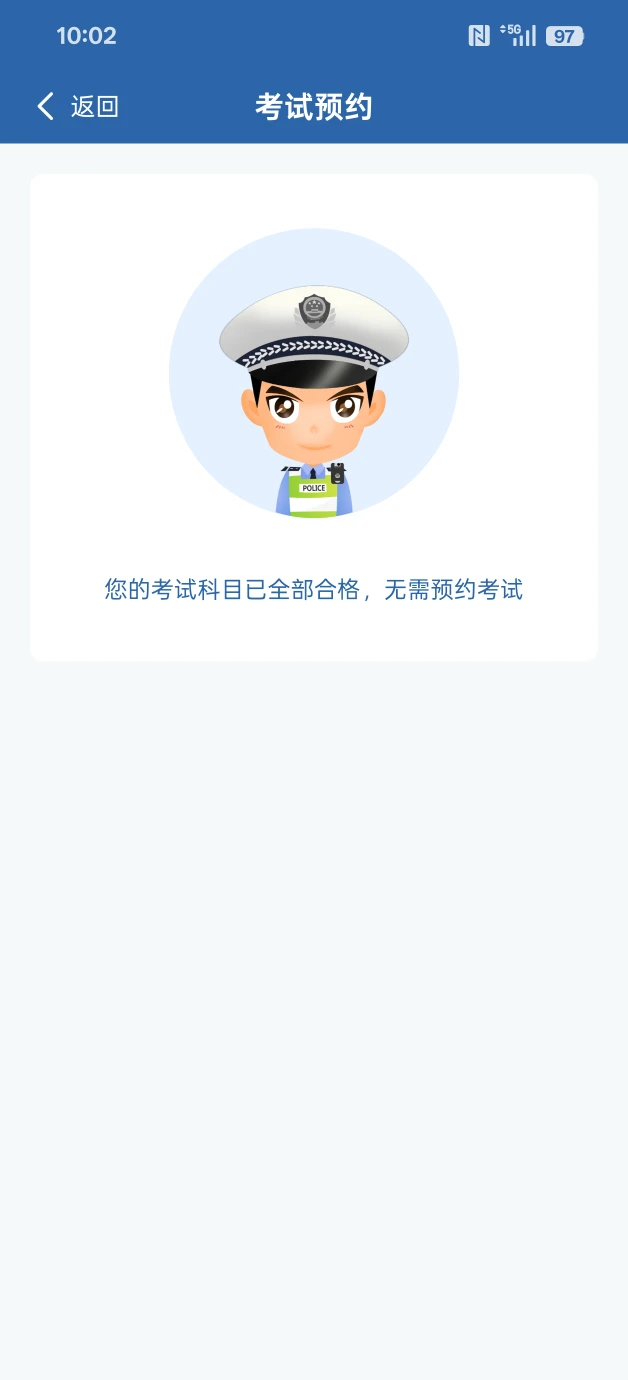Go back using the 返回 button
The image size is (628, 1380).
[78, 107]
